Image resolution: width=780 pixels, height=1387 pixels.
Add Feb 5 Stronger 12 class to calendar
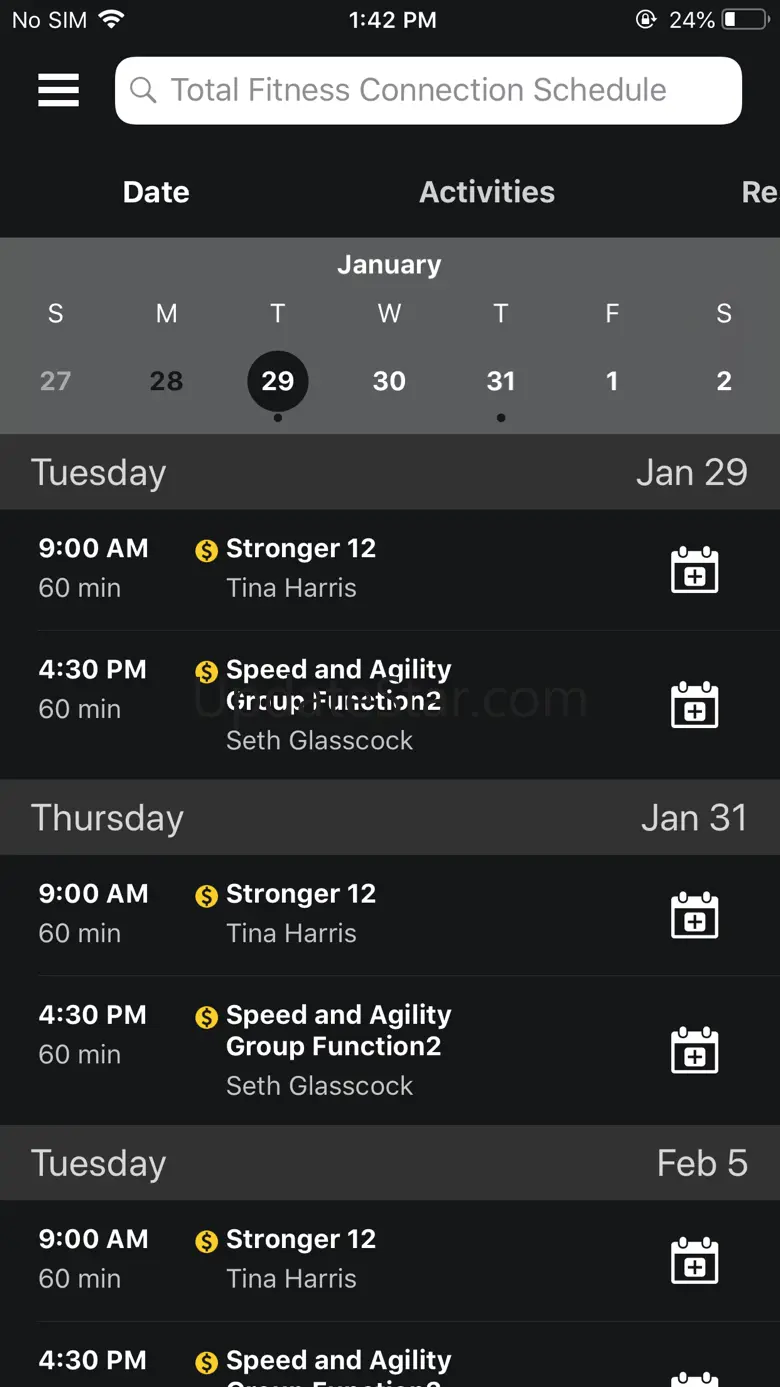pos(694,1260)
